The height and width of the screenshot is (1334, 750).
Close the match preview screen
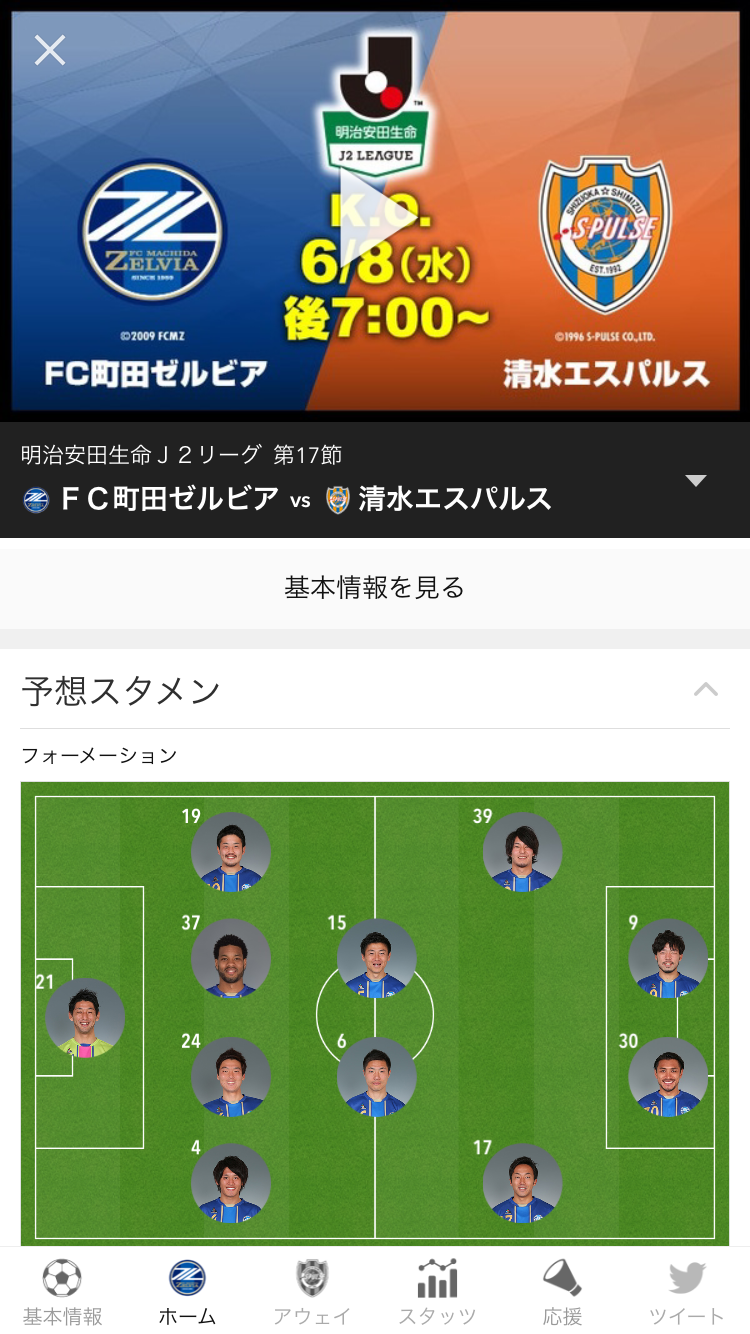point(50,50)
